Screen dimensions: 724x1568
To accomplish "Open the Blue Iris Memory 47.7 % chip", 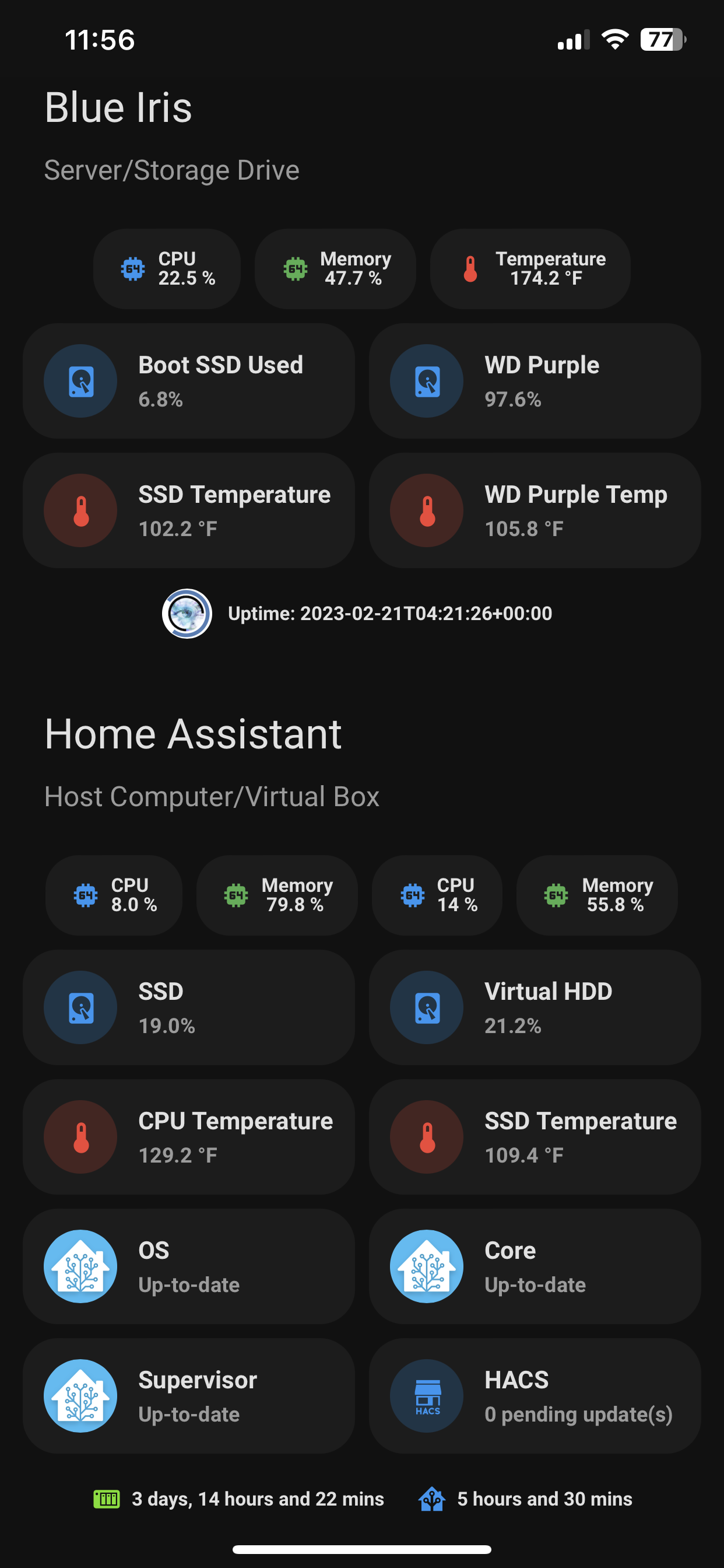I will [335, 268].
